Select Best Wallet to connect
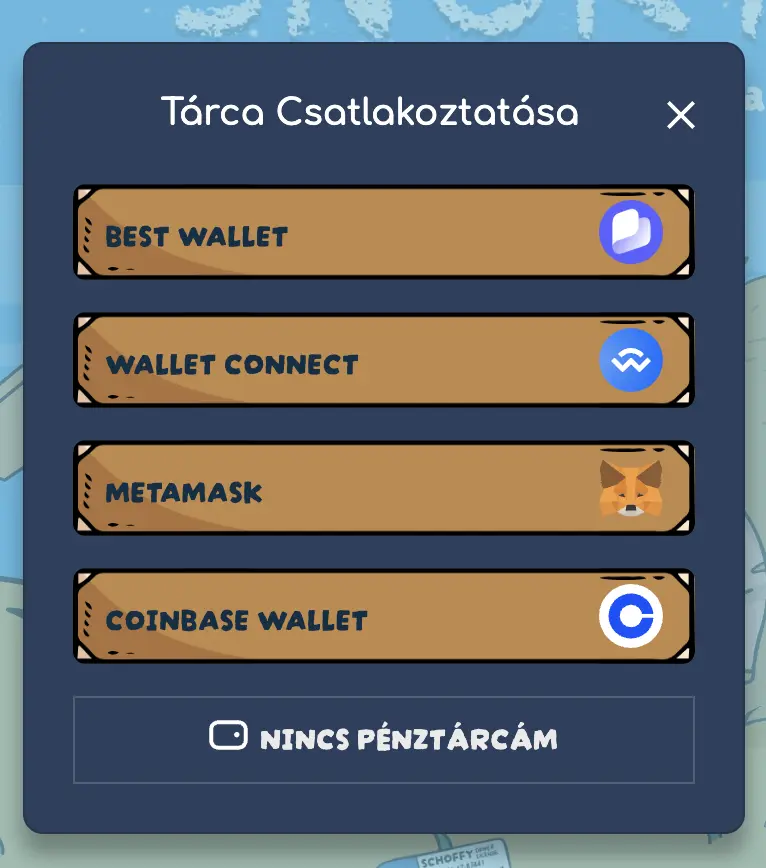The image size is (766, 868). pyautogui.click(x=383, y=233)
